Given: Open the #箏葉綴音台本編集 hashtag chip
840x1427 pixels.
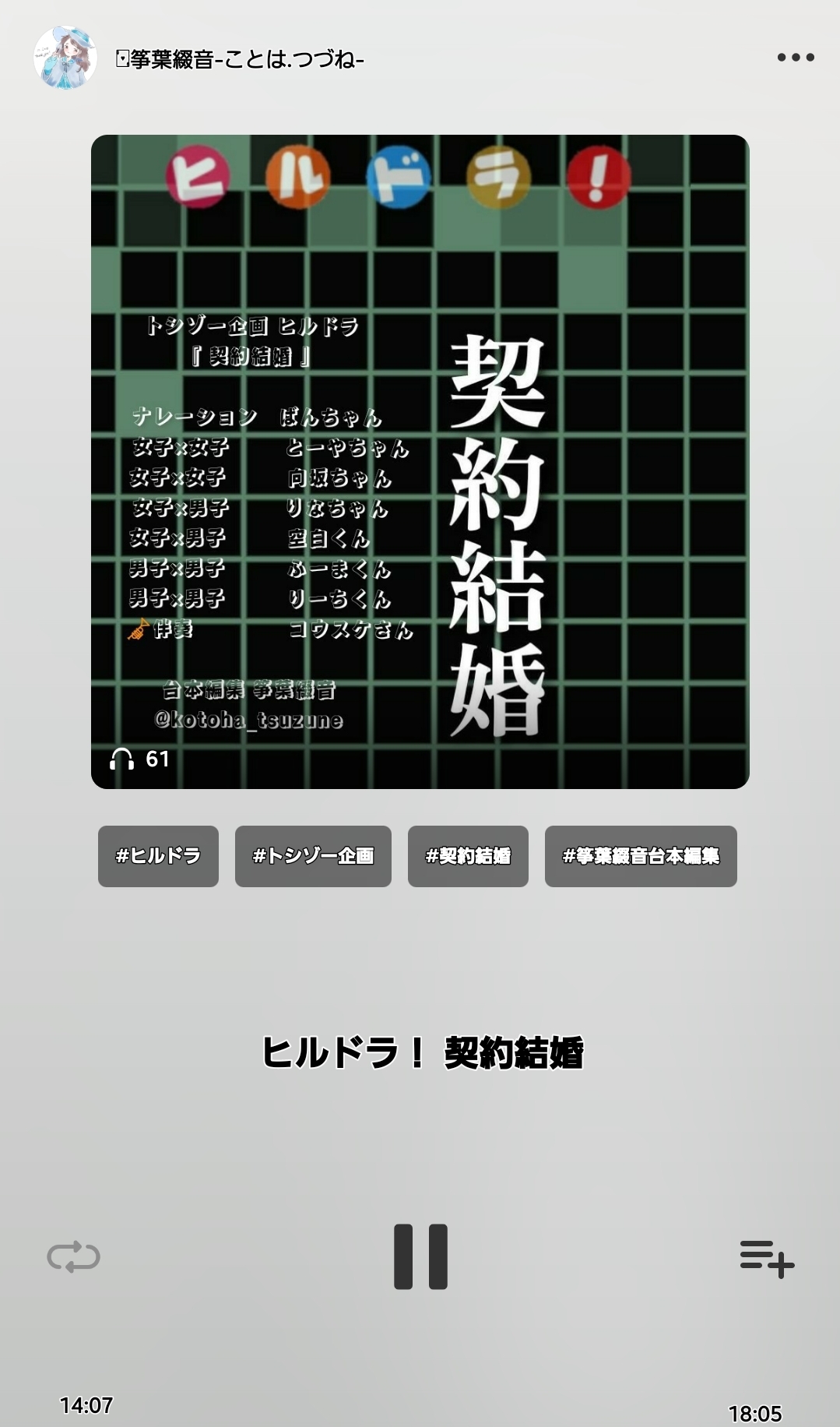Looking at the screenshot, I should click(x=640, y=856).
